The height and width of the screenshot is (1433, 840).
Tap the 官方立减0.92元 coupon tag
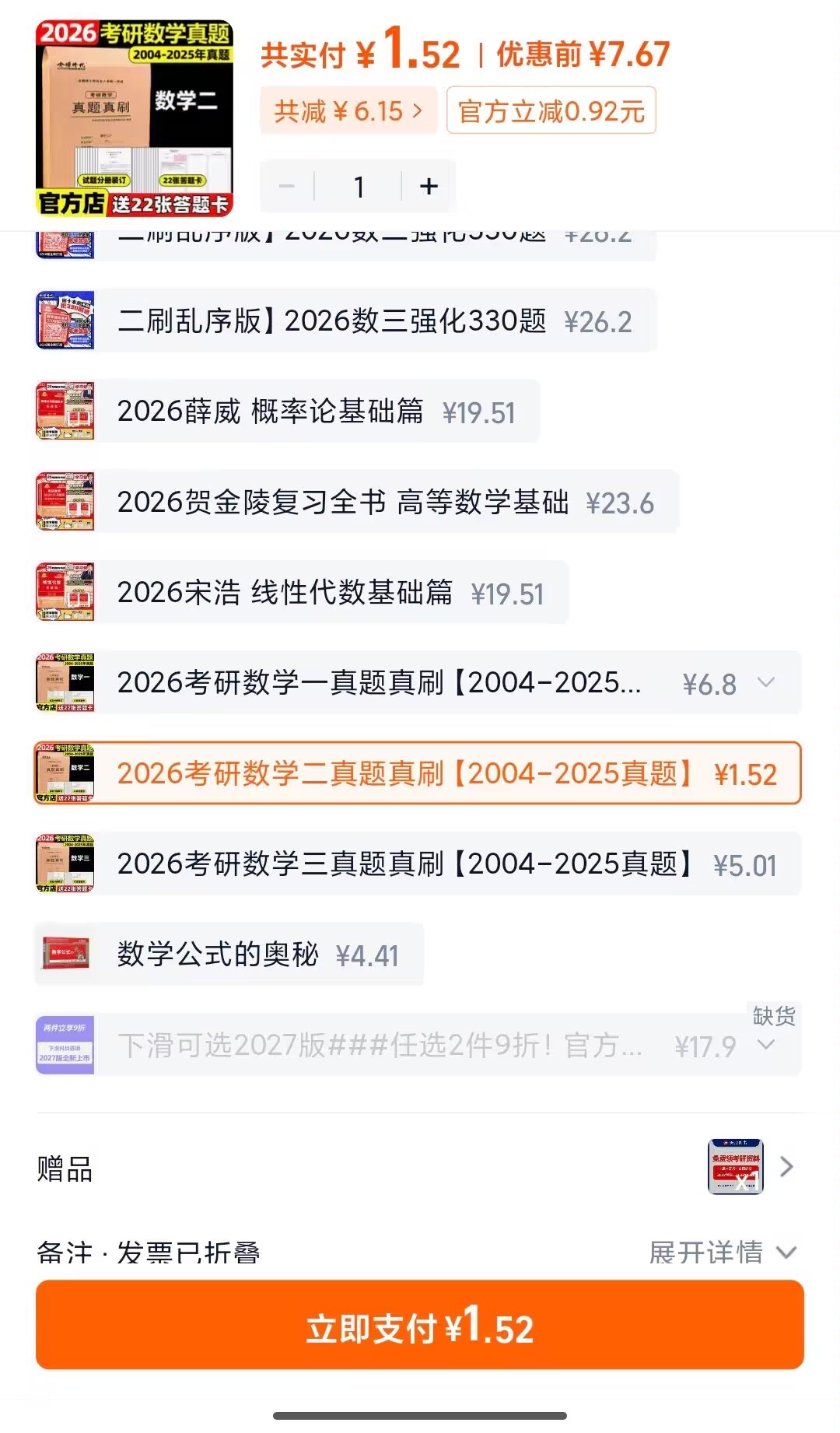click(x=551, y=111)
